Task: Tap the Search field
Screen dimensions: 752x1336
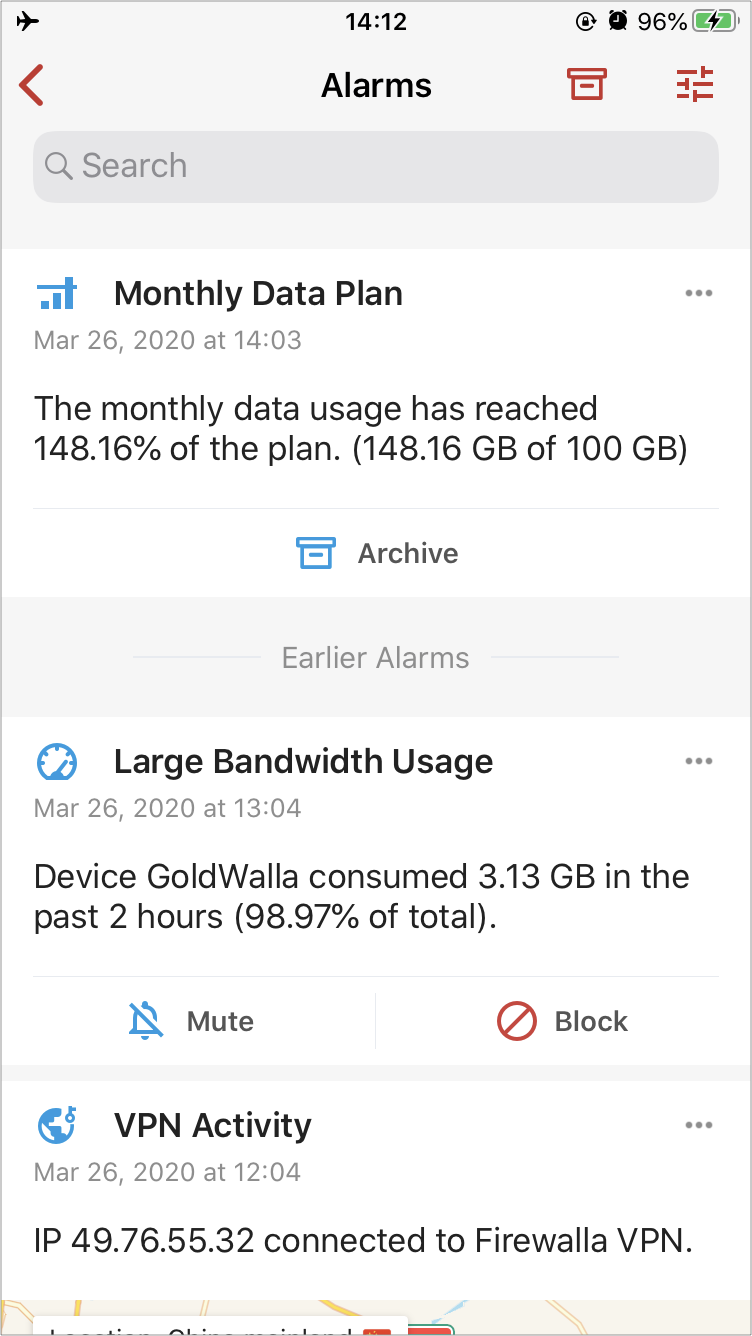Action: click(376, 166)
